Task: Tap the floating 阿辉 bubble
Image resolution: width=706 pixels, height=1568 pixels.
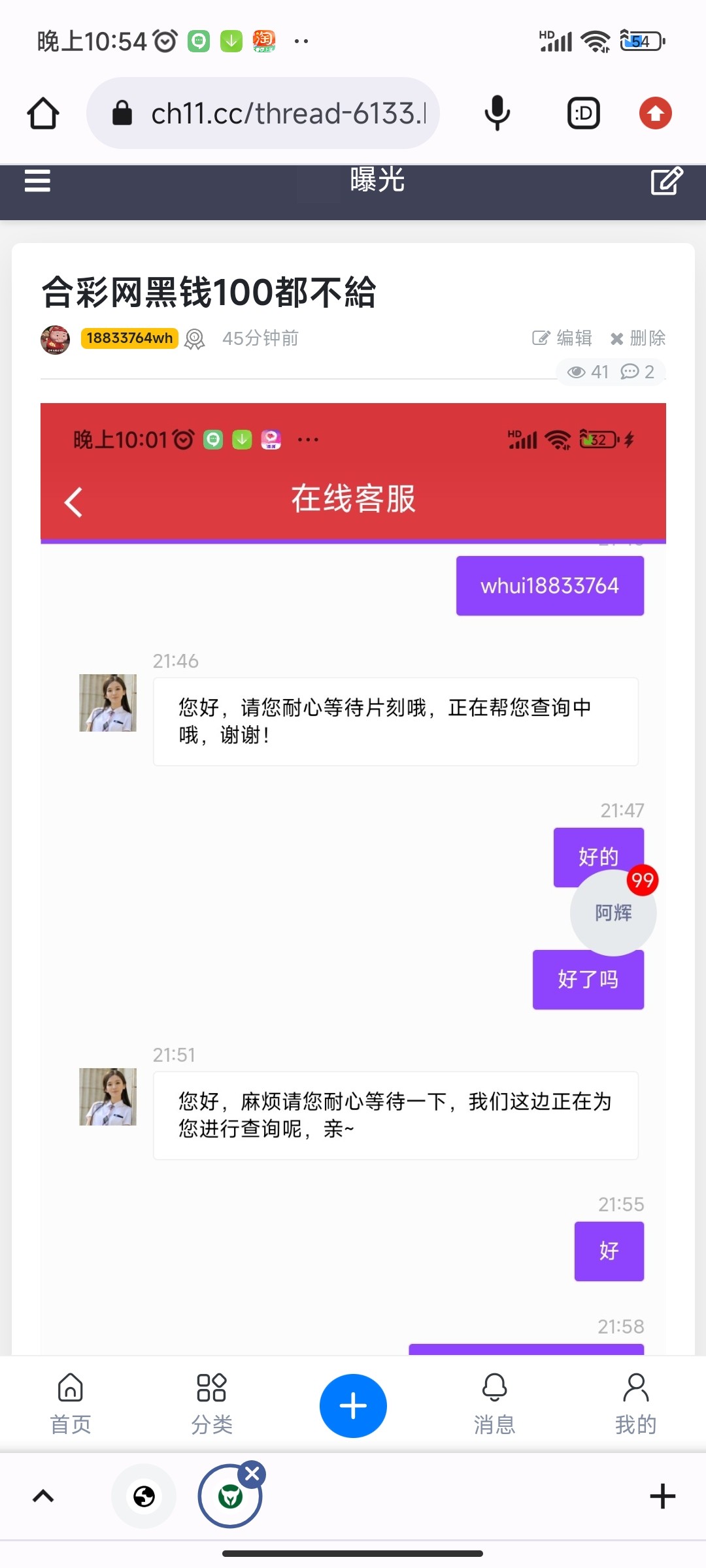Action: click(613, 913)
